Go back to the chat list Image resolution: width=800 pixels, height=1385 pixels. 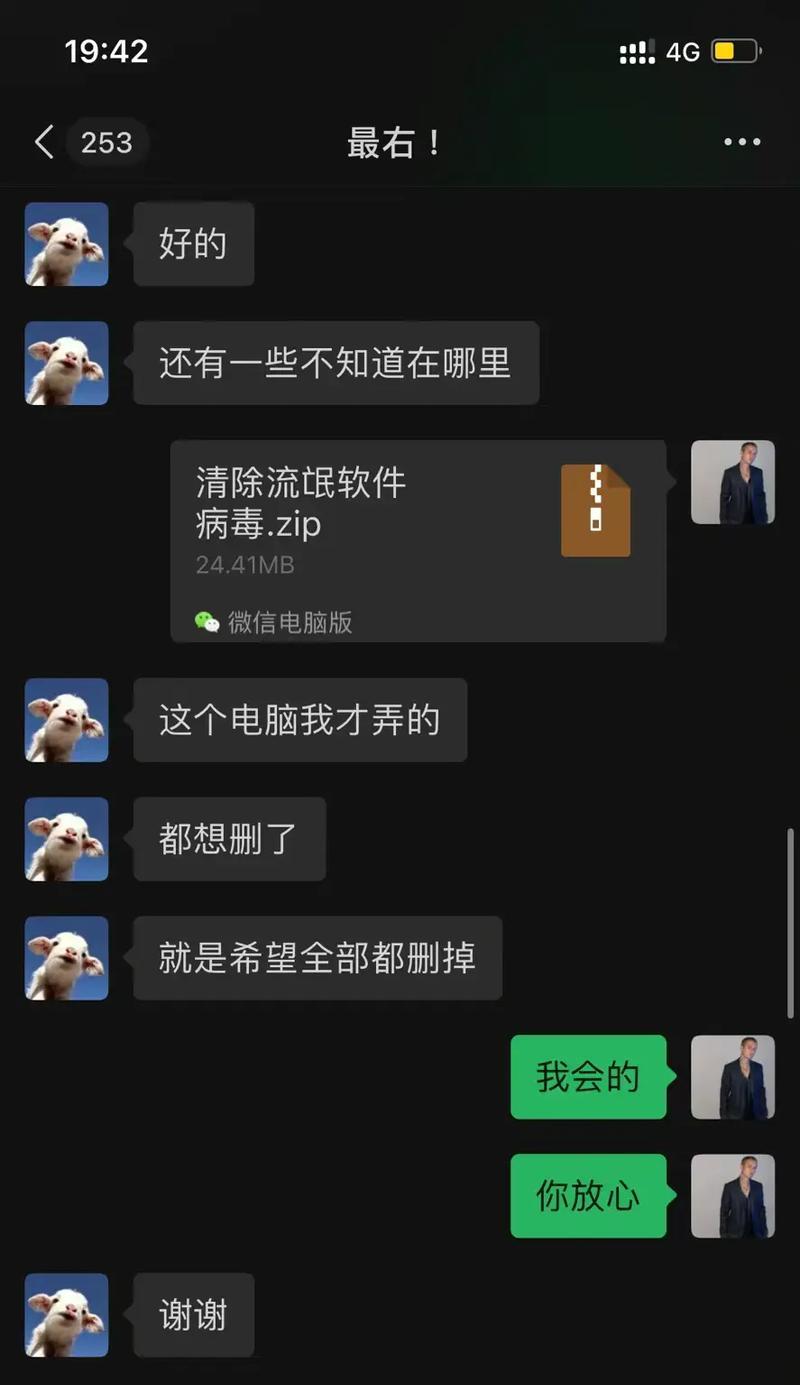(x=44, y=142)
